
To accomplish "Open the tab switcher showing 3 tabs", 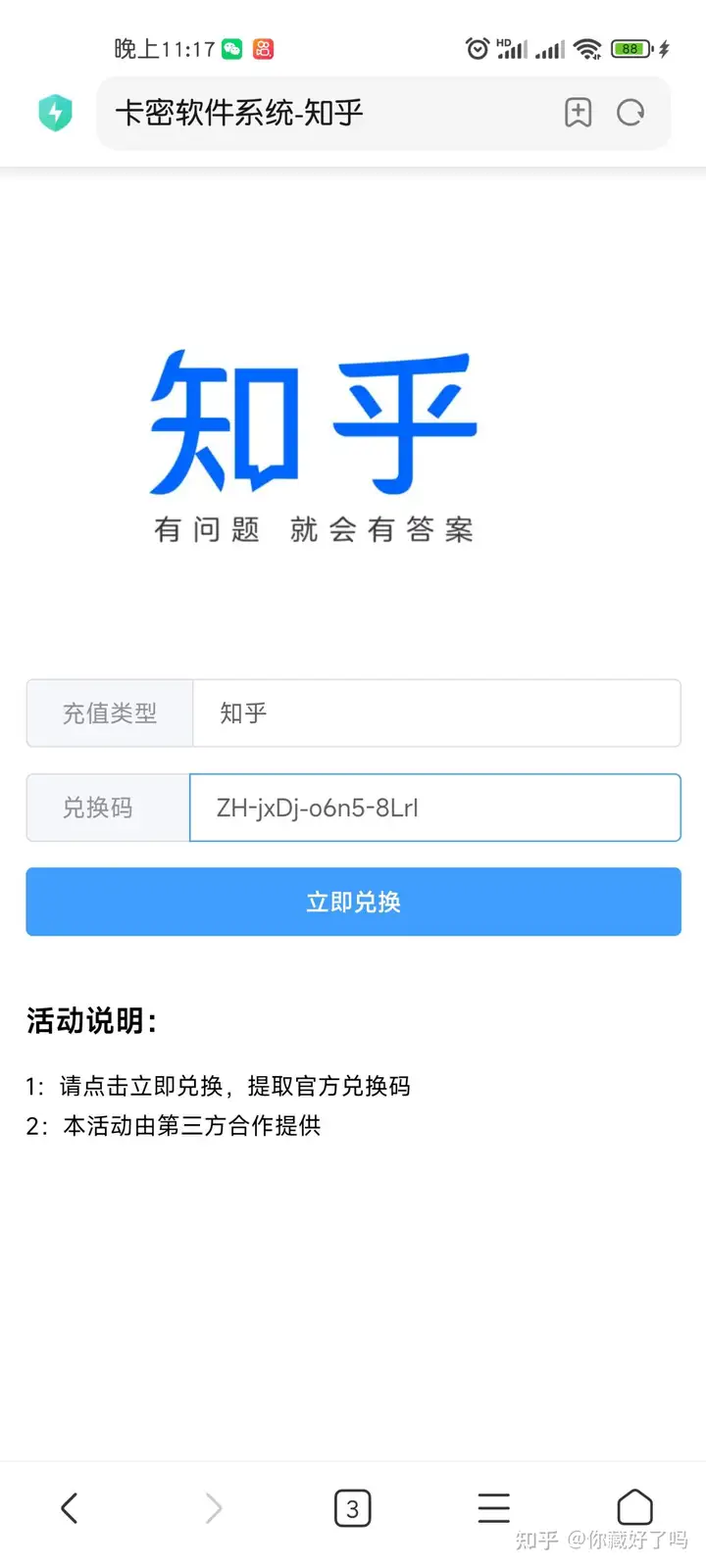I will pyautogui.click(x=353, y=1508).
